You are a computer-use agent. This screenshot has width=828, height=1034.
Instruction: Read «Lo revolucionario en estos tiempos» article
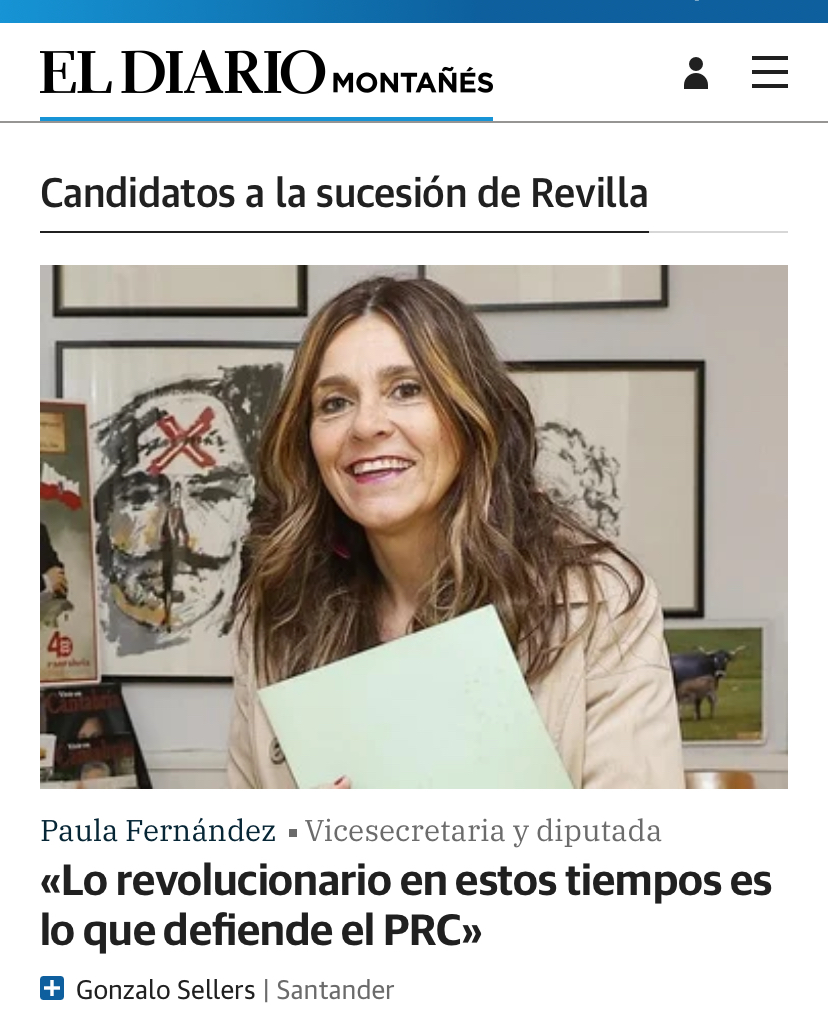(405, 906)
